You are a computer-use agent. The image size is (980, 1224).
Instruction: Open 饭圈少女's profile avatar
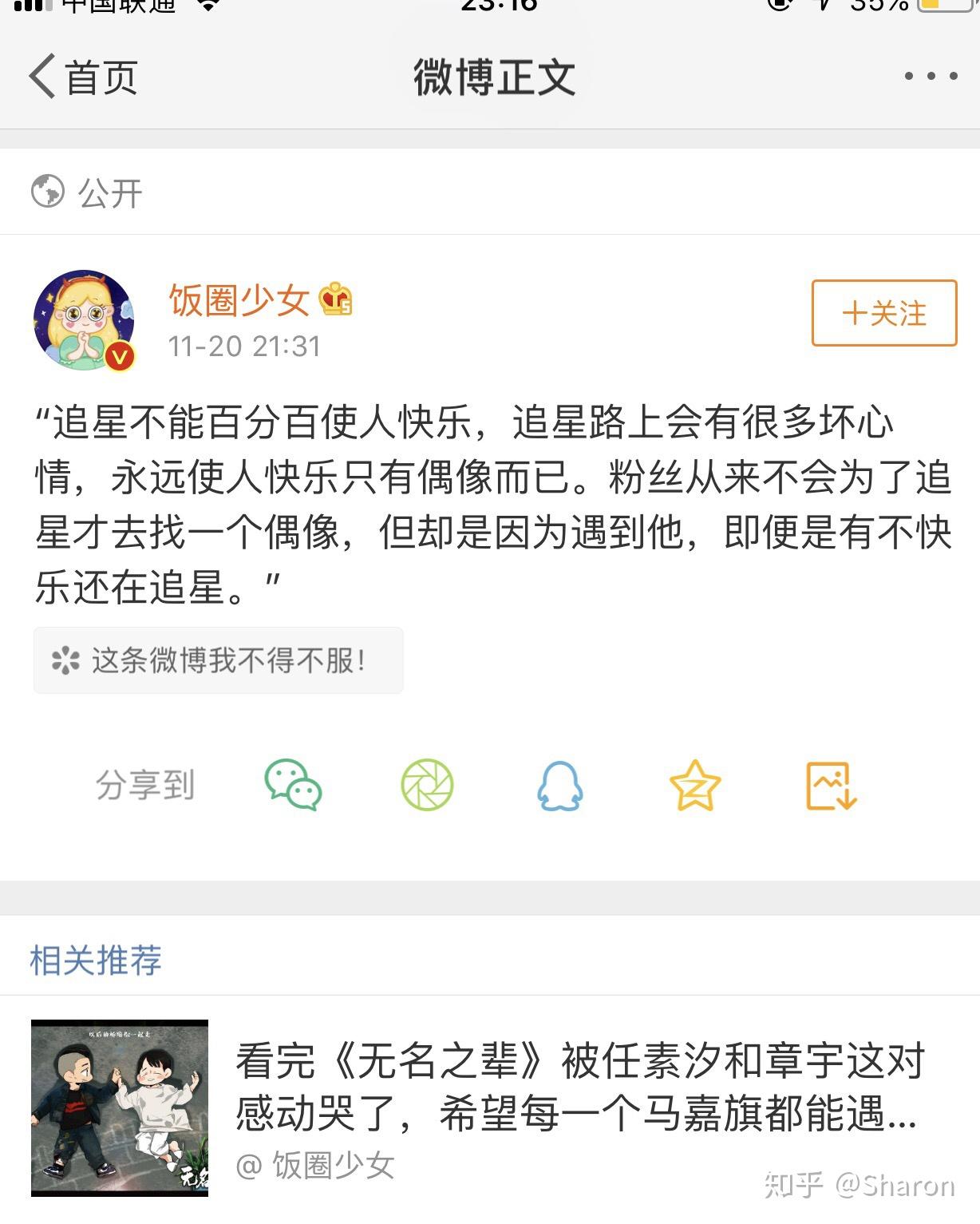[x=84, y=320]
